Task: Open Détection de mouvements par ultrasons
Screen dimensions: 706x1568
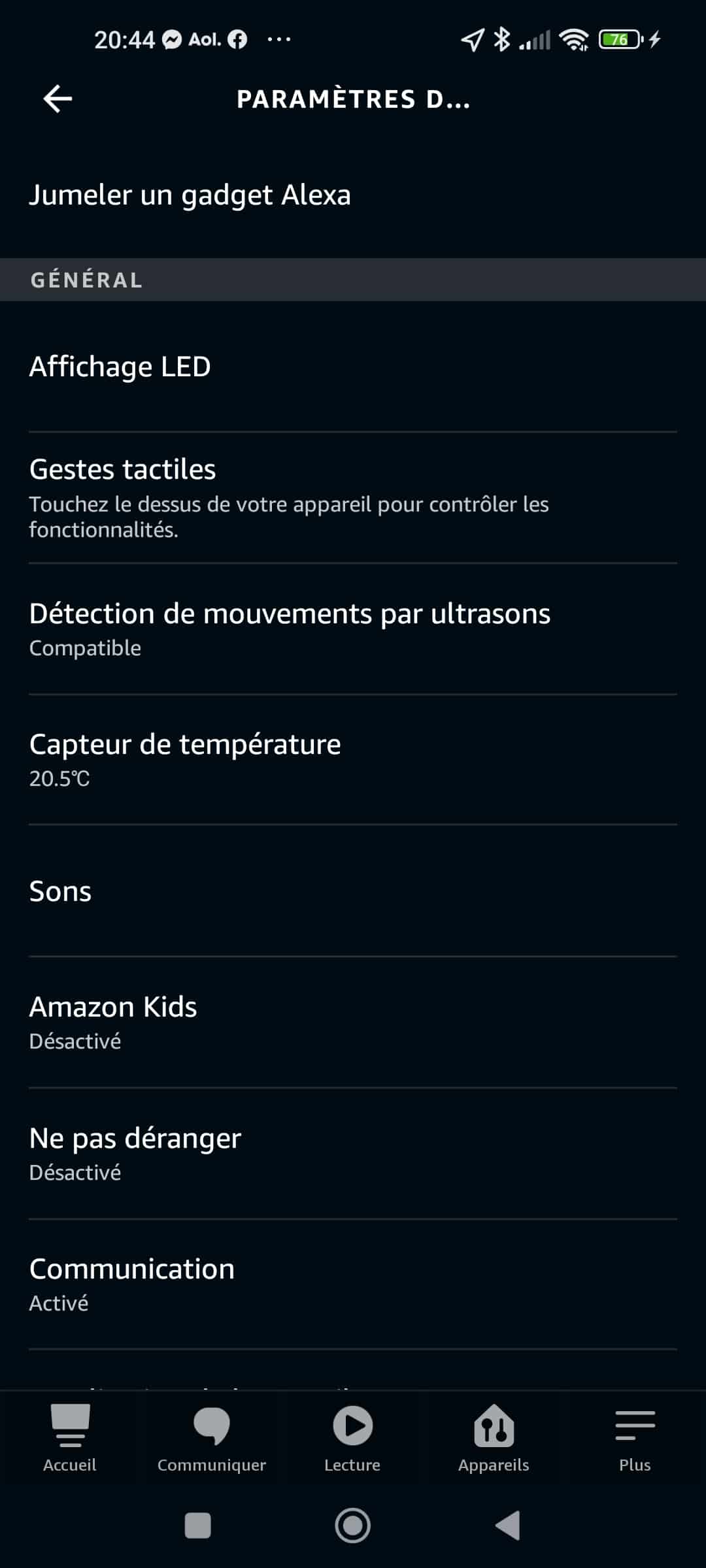Action: [x=353, y=629]
